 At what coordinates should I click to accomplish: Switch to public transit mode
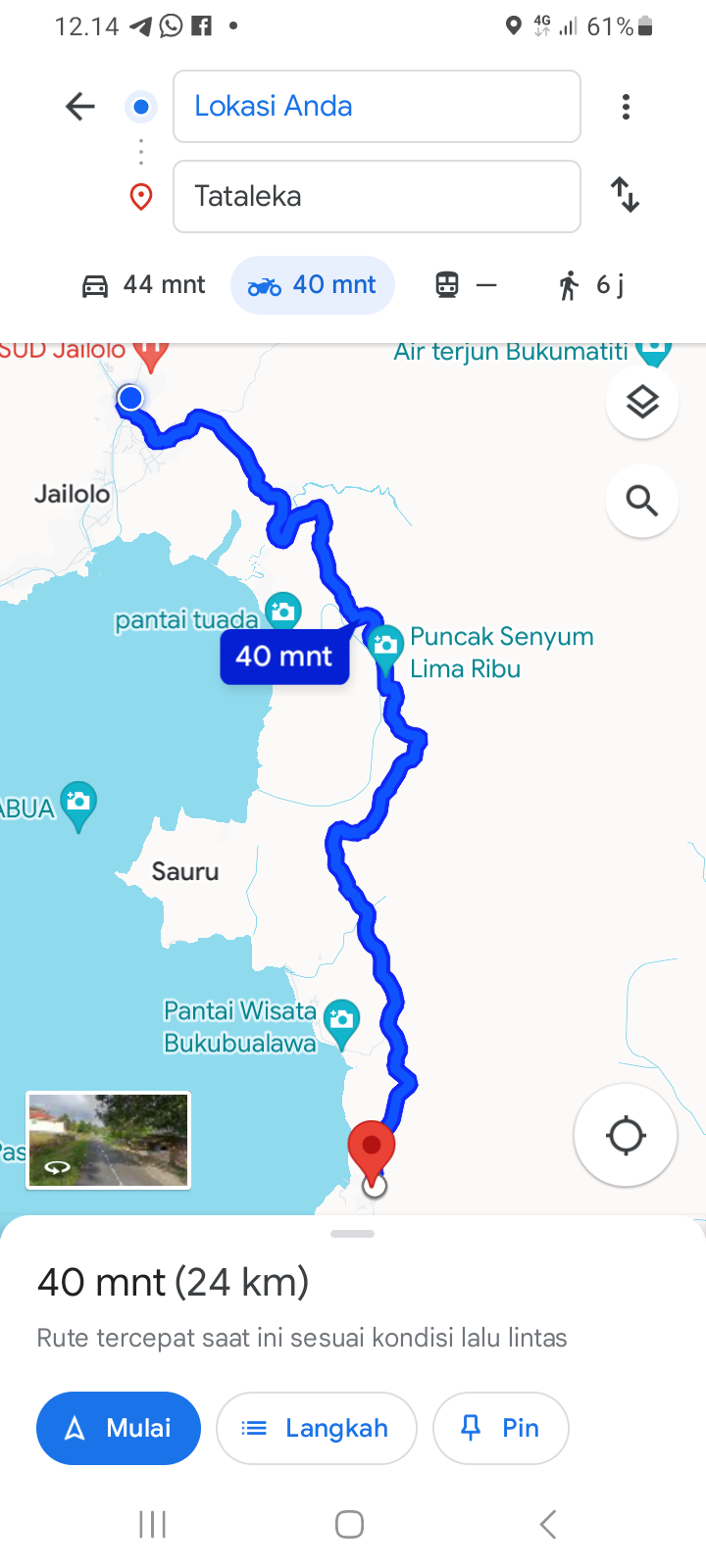click(x=466, y=285)
